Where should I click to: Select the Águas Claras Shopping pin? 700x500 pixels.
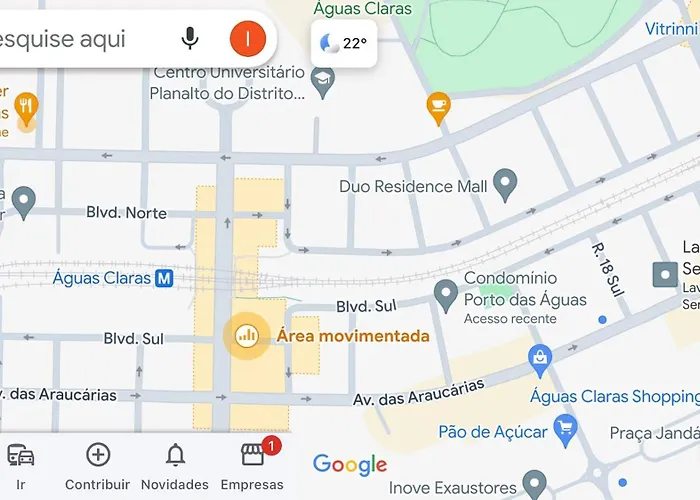click(541, 356)
